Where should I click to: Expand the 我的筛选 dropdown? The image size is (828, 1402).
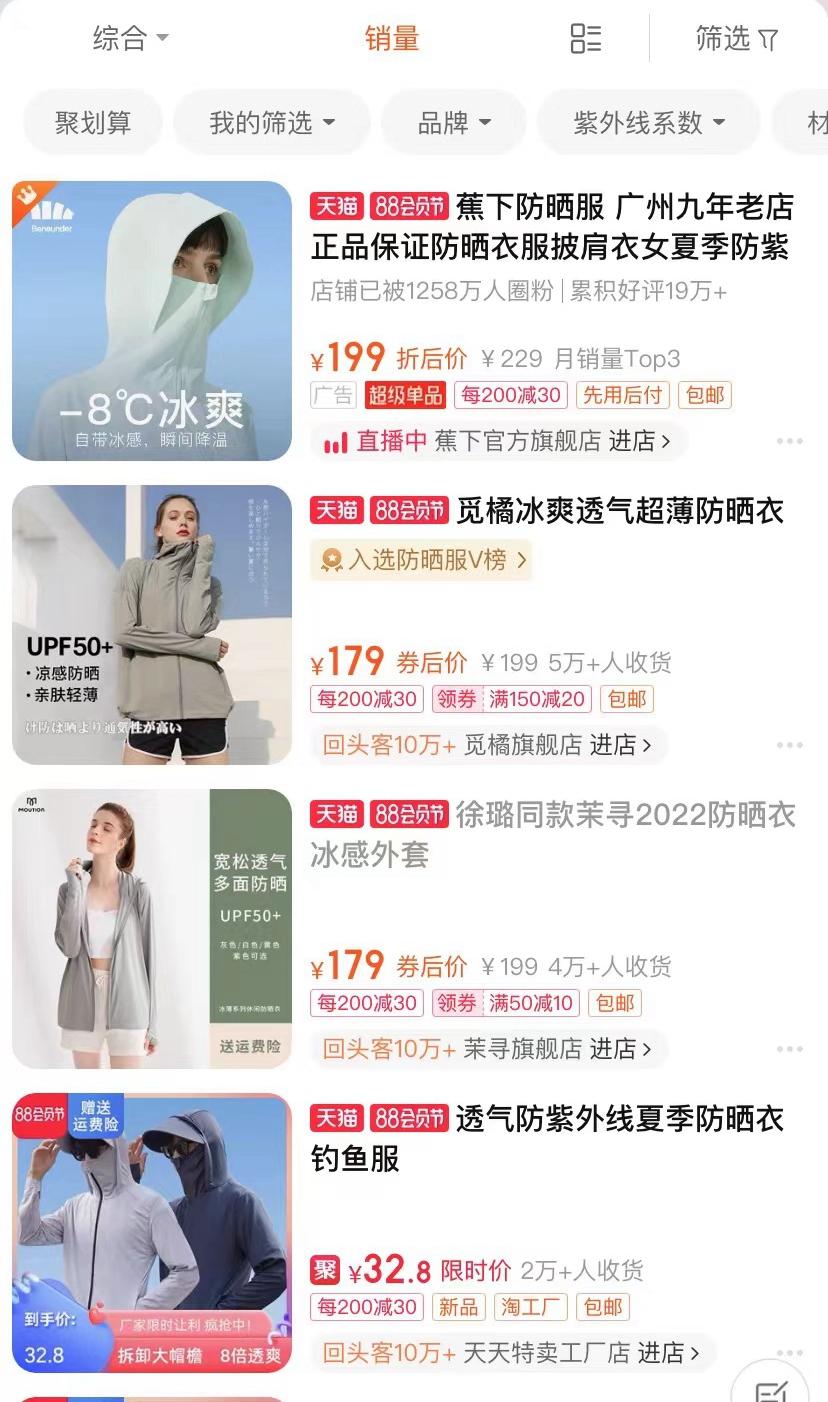point(271,123)
